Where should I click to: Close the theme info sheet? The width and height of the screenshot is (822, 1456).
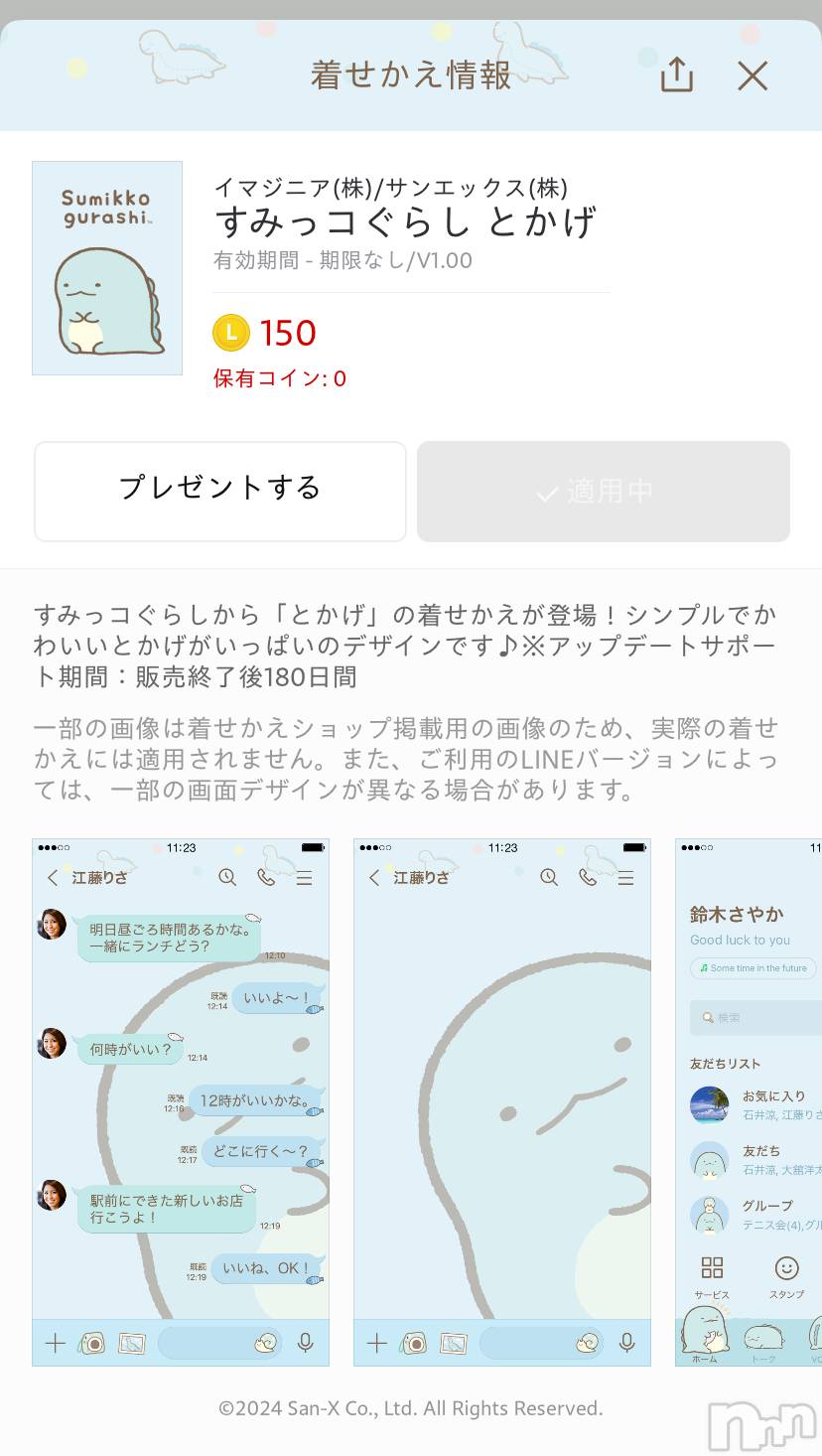point(753,75)
